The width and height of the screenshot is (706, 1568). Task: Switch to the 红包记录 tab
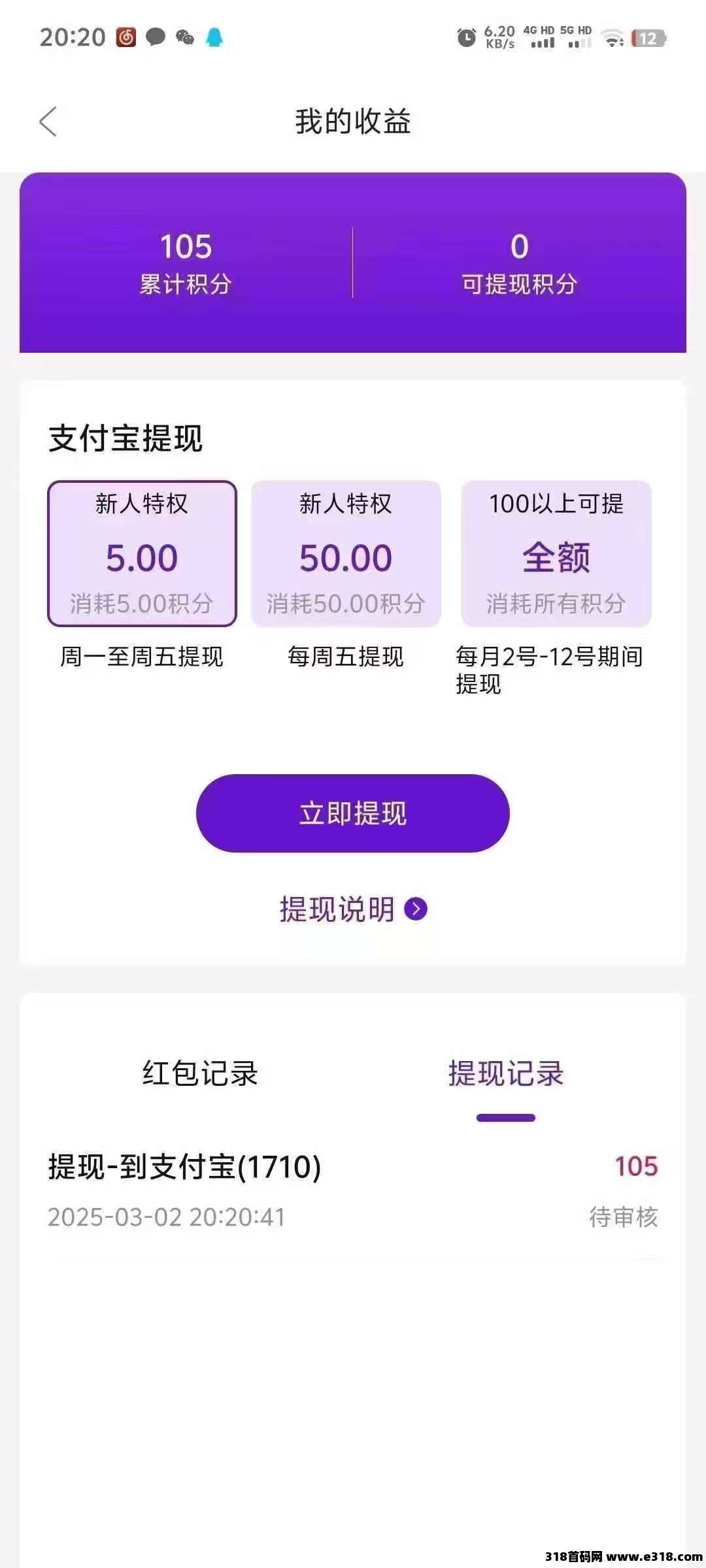[200, 1073]
